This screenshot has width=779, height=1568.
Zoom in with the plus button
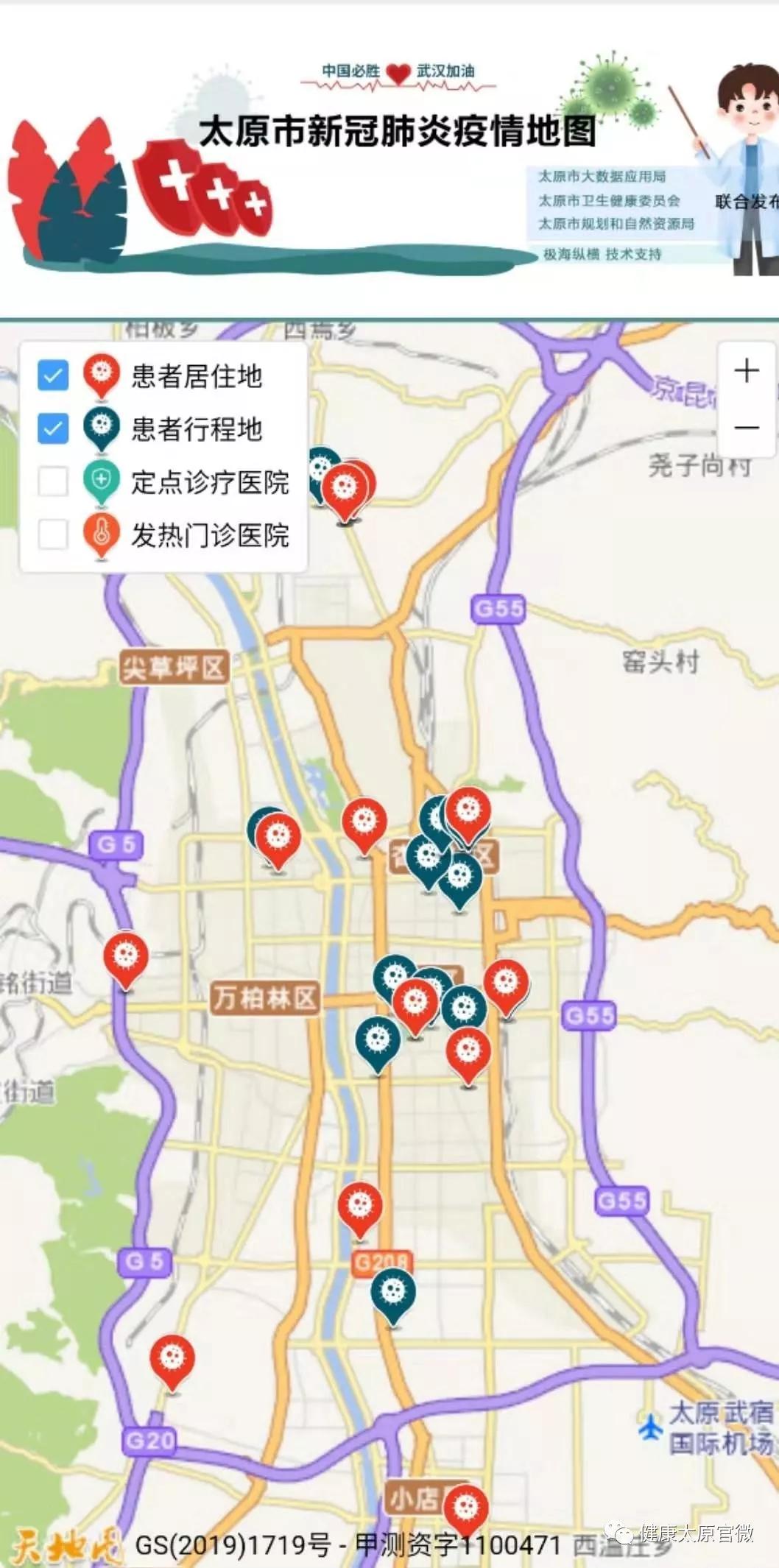(x=746, y=370)
